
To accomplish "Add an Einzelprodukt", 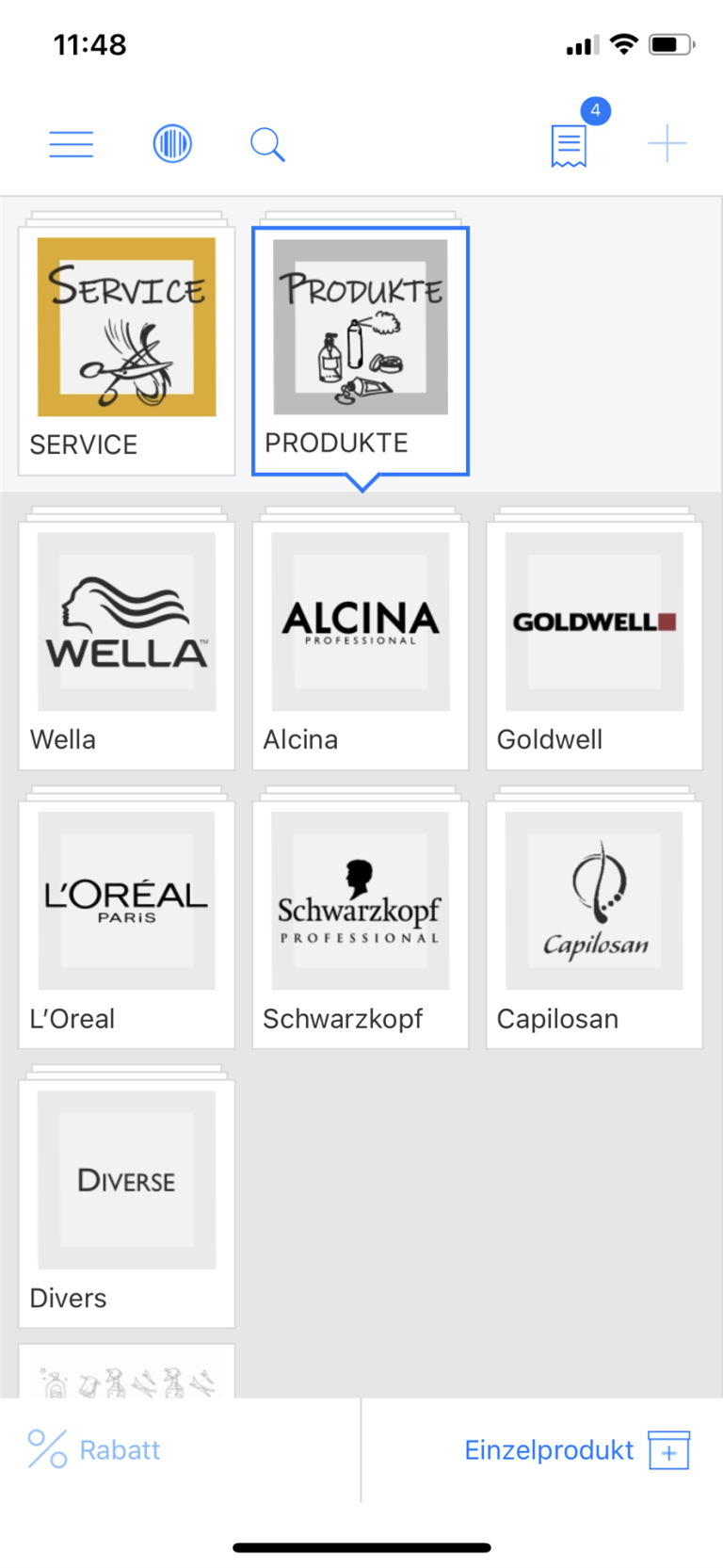I will pyautogui.click(x=577, y=1450).
